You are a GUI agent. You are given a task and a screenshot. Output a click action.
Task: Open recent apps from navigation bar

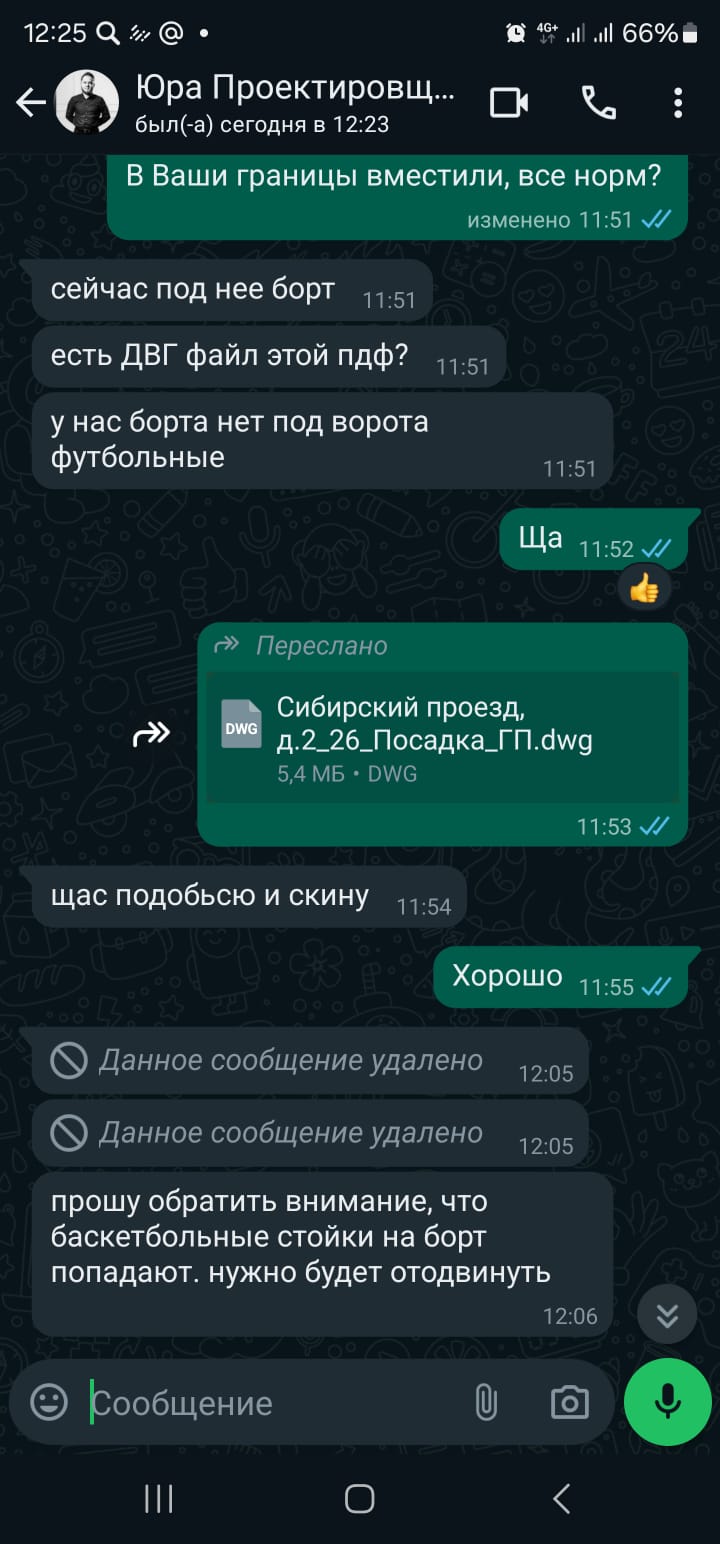coord(158,1498)
